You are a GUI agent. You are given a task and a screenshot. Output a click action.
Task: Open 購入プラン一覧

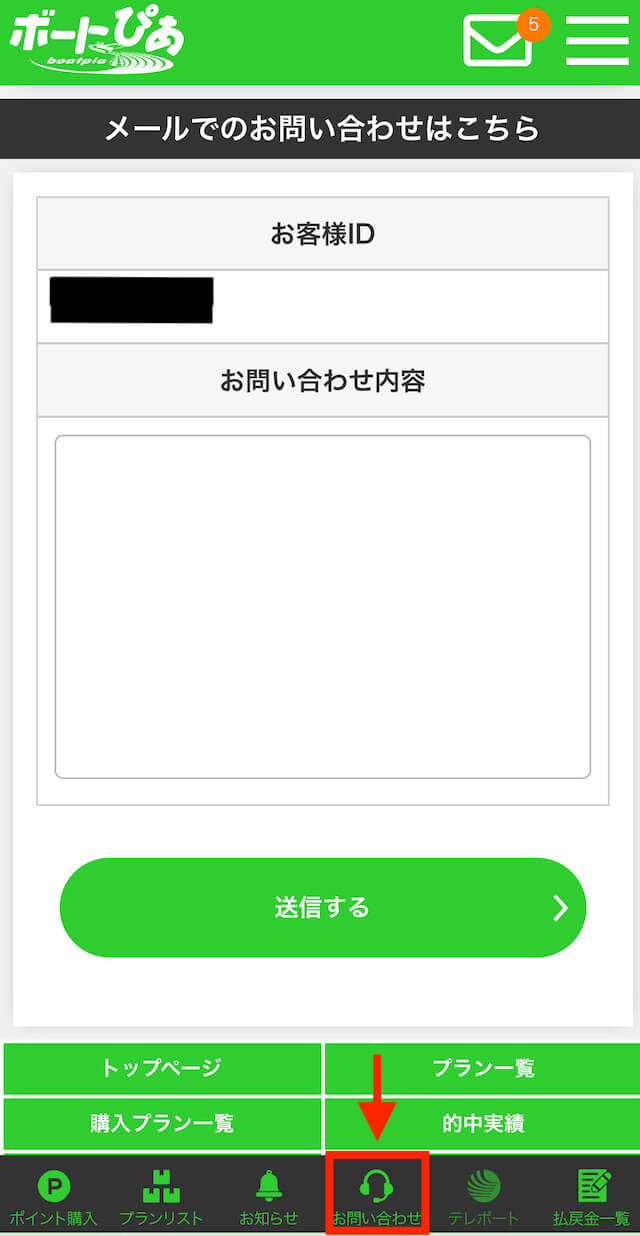click(162, 1124)
